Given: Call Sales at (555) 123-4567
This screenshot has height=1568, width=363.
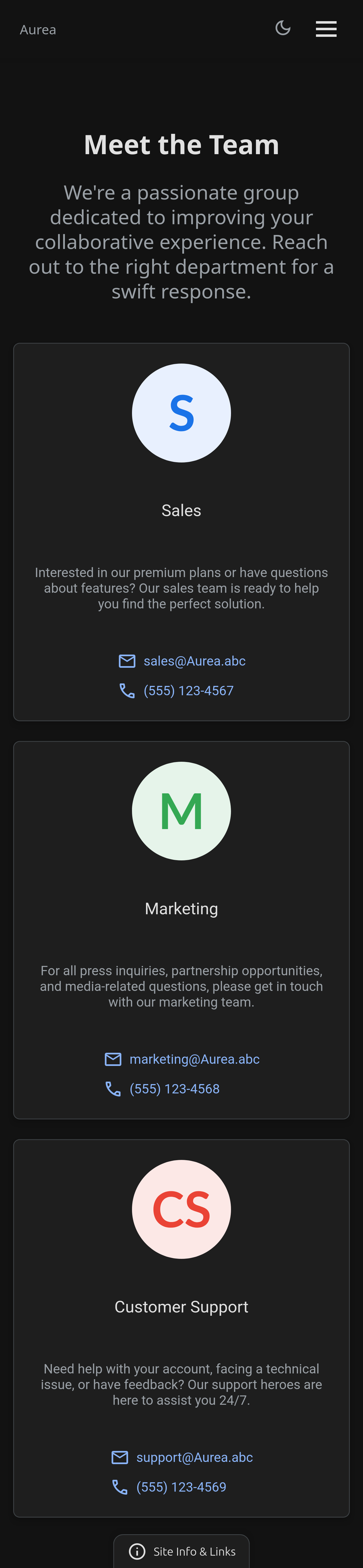Looking at the screenshot, I should pyautogui.click(x=188, y=691).
